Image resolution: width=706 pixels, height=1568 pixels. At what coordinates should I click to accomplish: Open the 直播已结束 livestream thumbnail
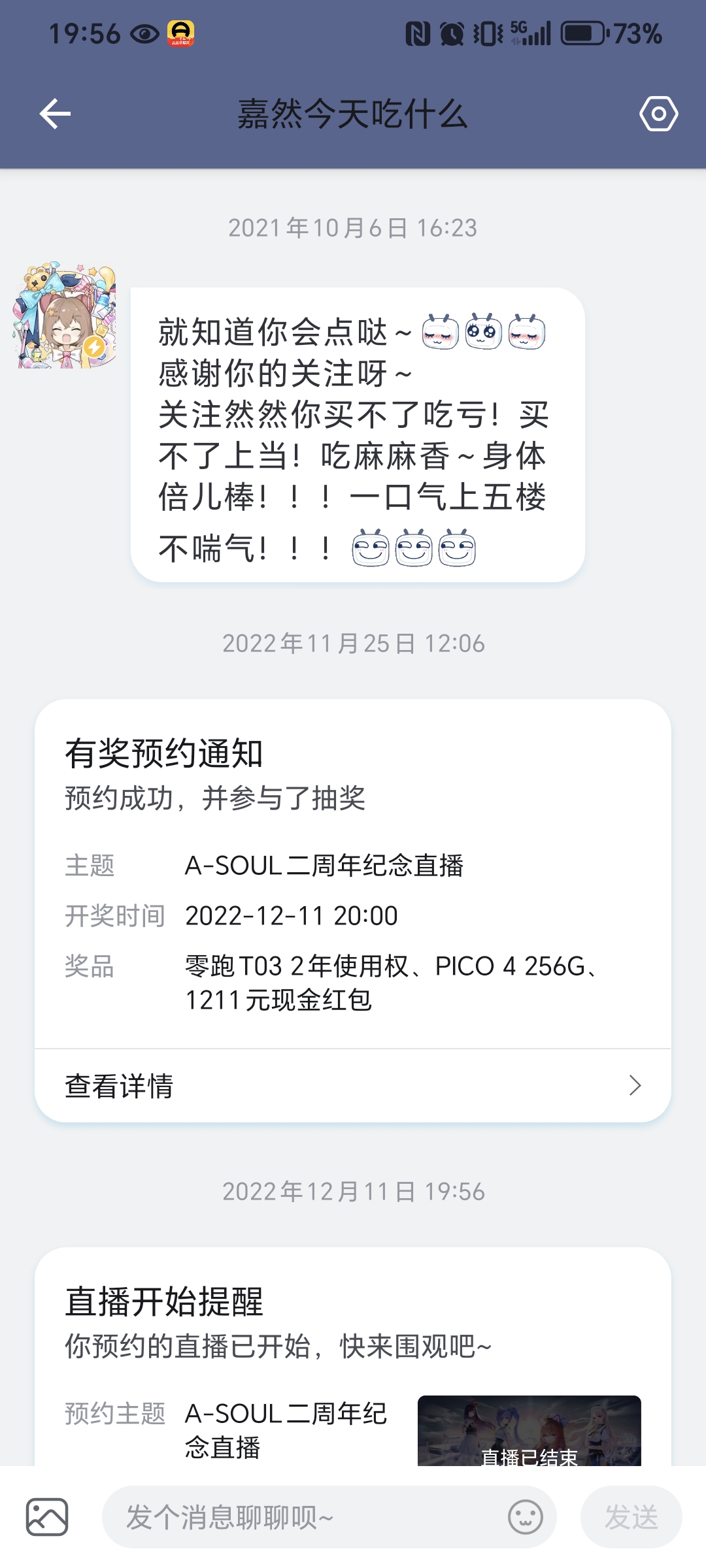[529, 1431]
